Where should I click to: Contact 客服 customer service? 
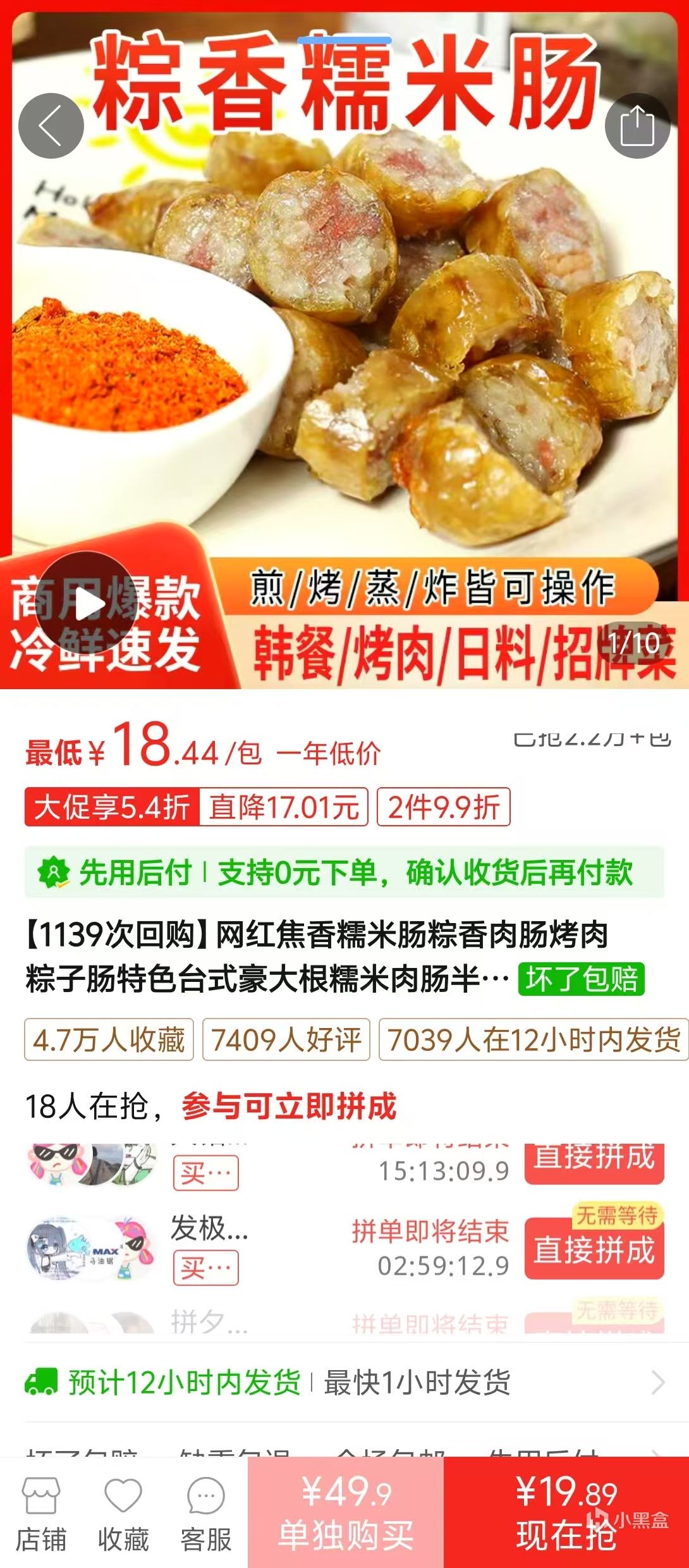pos(206,1514)
